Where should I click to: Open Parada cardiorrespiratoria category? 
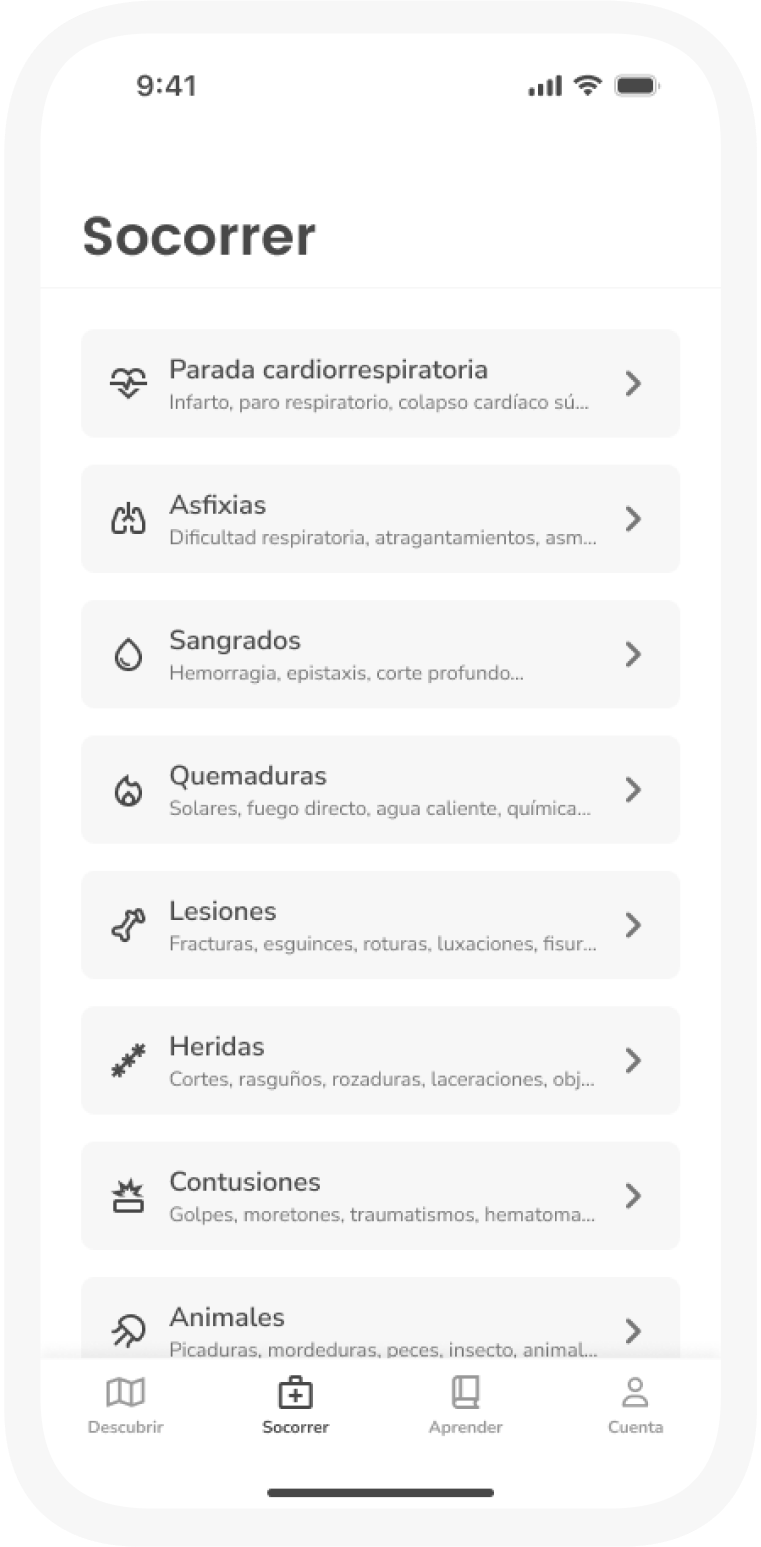(380, 383)
